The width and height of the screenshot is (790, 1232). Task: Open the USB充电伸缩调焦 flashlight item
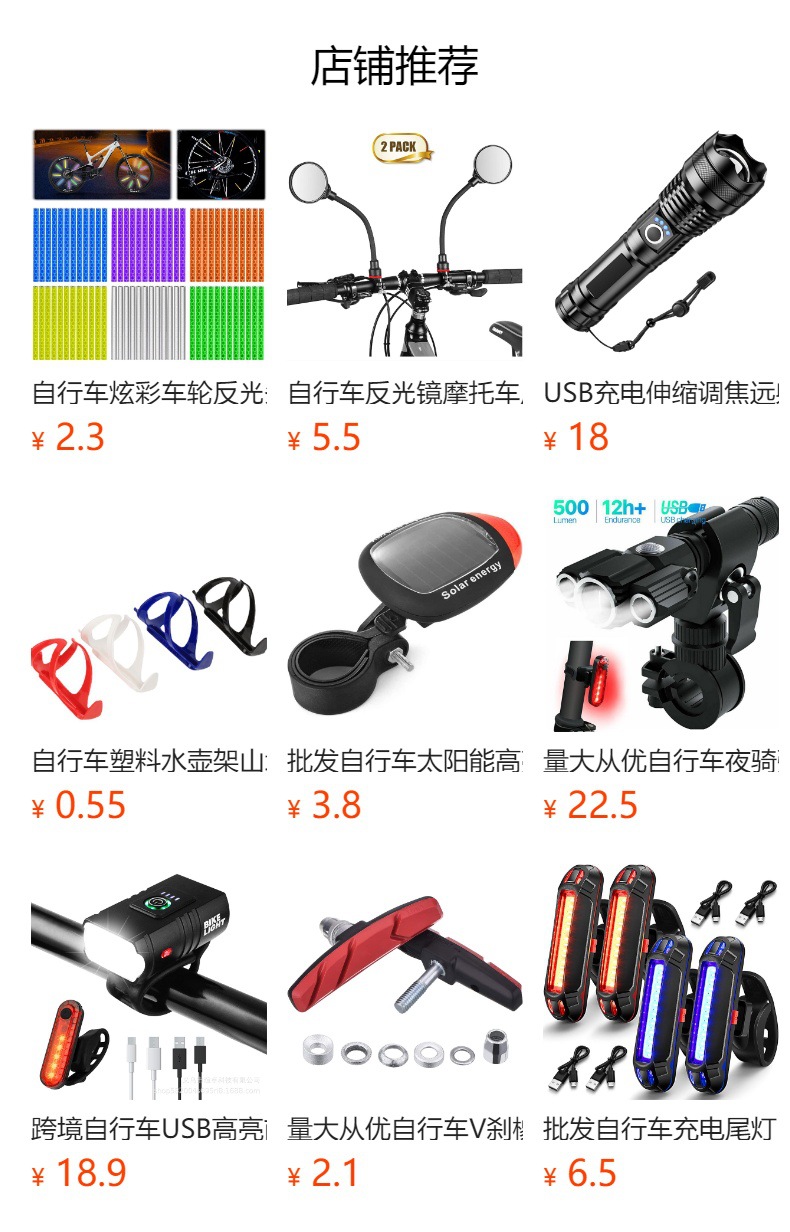coord(661,291)
